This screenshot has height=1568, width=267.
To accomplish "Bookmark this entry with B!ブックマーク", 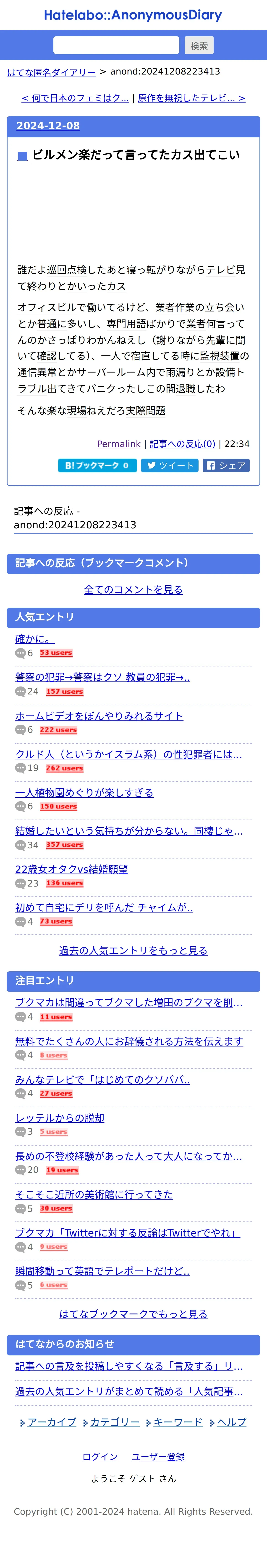I will 97,466.
